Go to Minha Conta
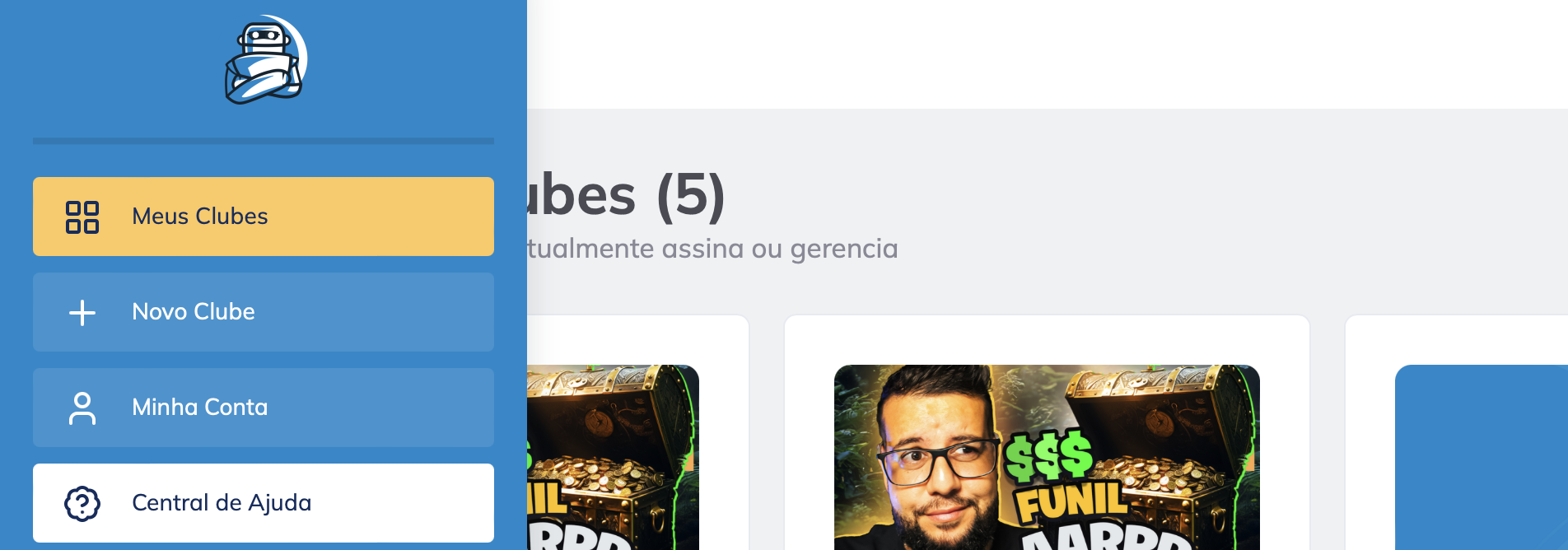 pyautogui.click(x=263, y=408)
